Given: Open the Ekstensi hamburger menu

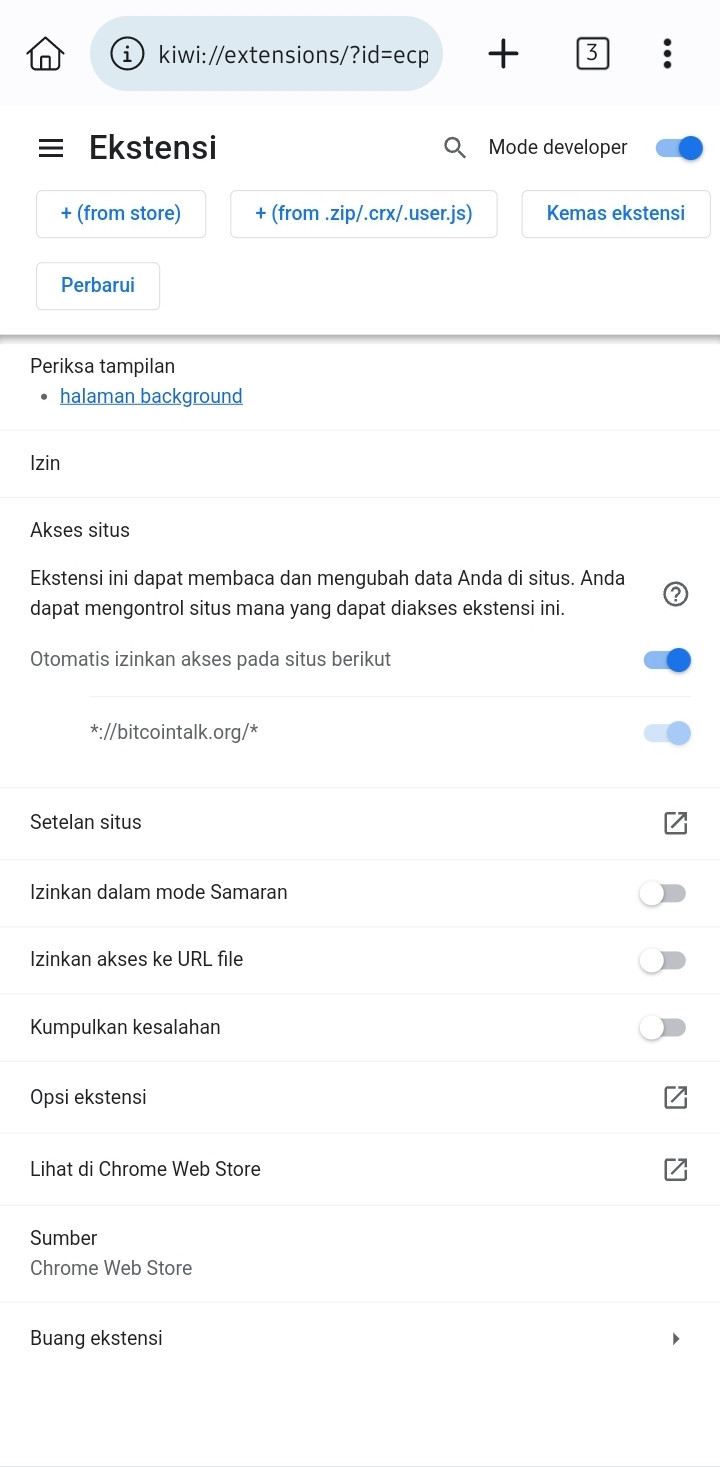Looking at the screenshot, I should tap(51, 148).
